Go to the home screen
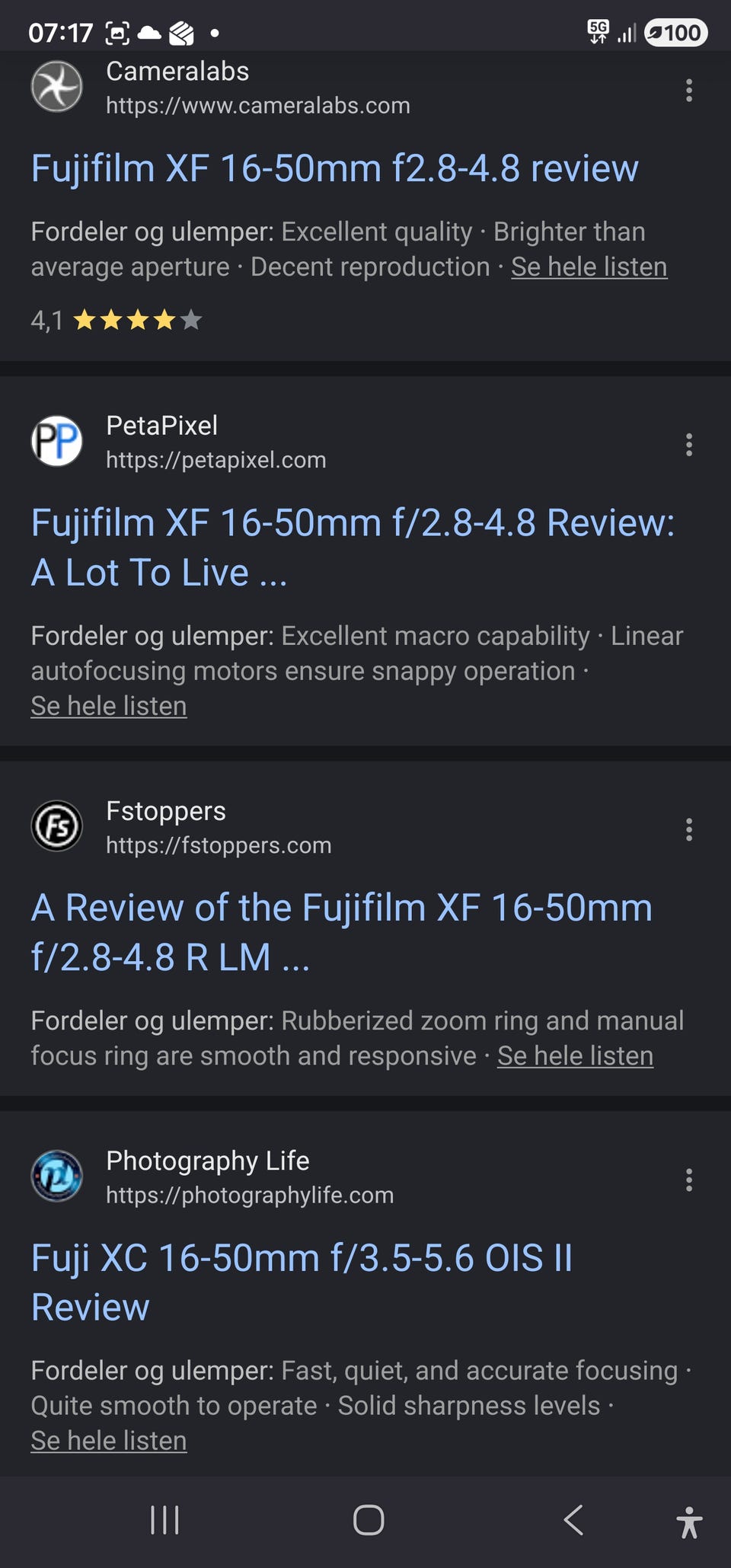Image resolution: width=731 pixels, height=1568 pixels. pyautogui.click(x=369, y=1520)
